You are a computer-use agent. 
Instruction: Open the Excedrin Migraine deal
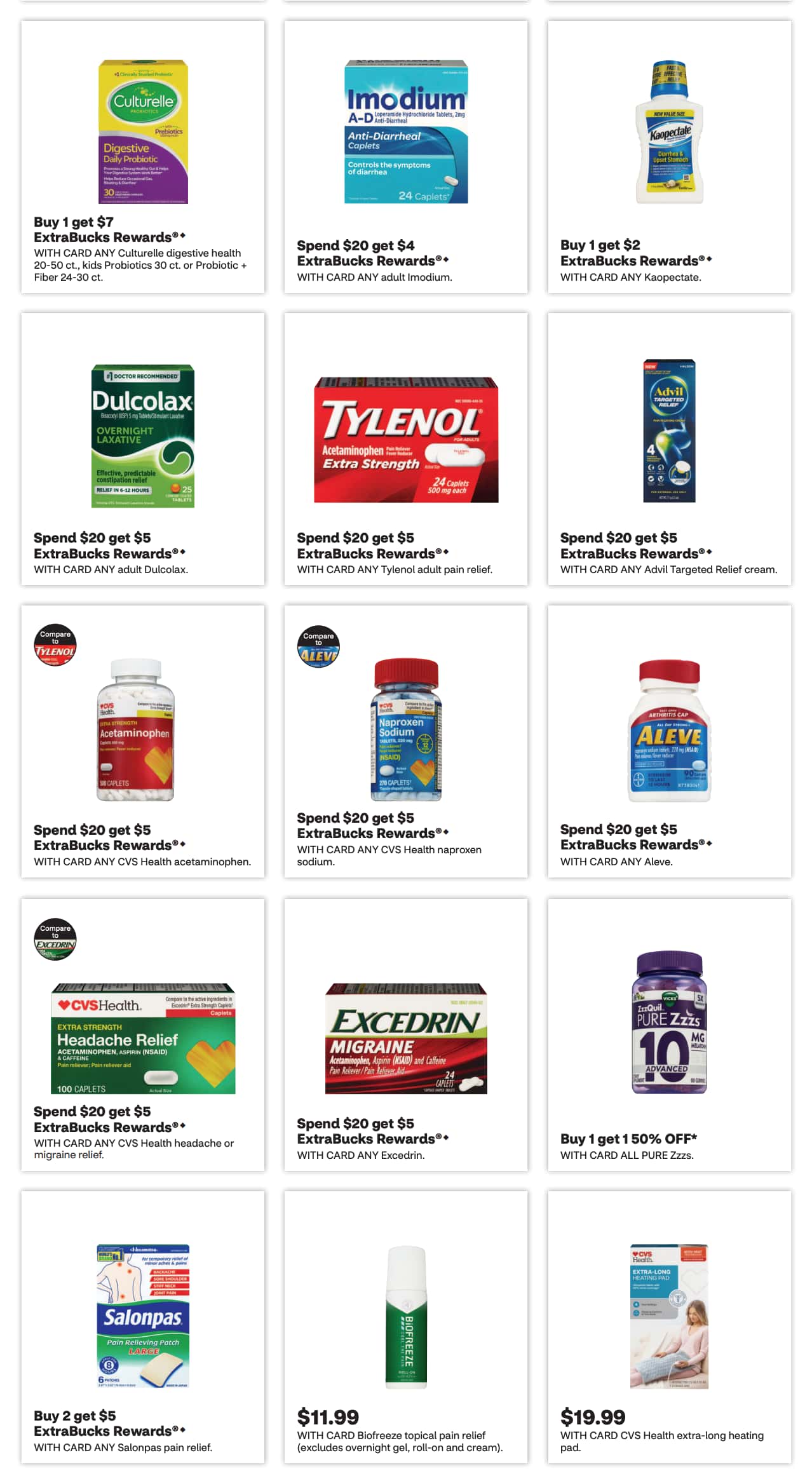pyautogui.click(x=405, y=1034)
